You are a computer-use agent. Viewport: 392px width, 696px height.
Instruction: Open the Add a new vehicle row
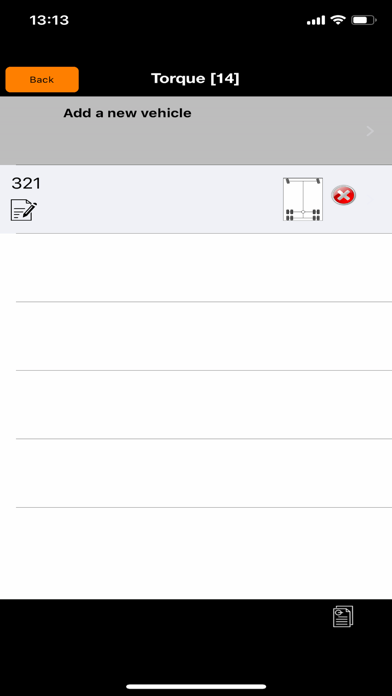[196, 130]
